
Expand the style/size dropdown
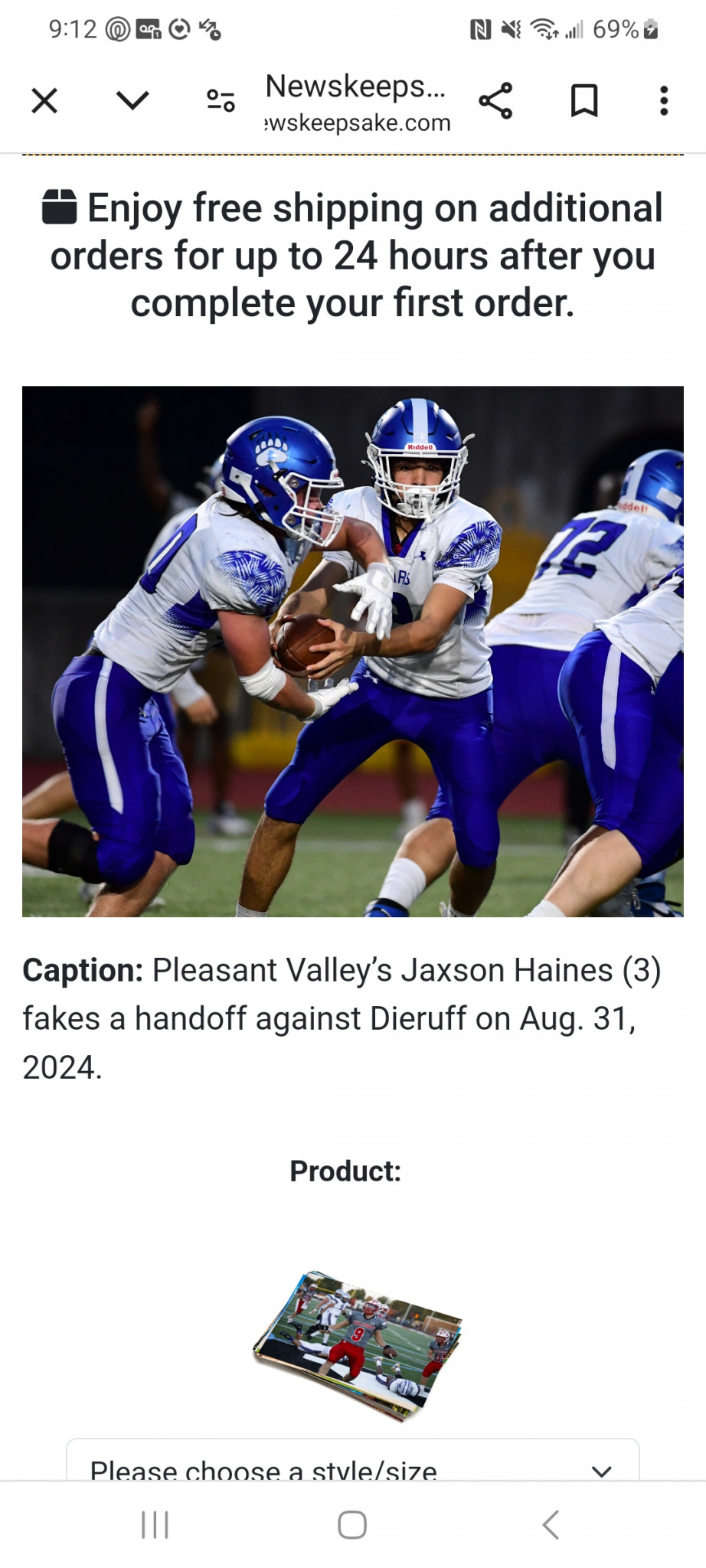(x=353, y=1459)
